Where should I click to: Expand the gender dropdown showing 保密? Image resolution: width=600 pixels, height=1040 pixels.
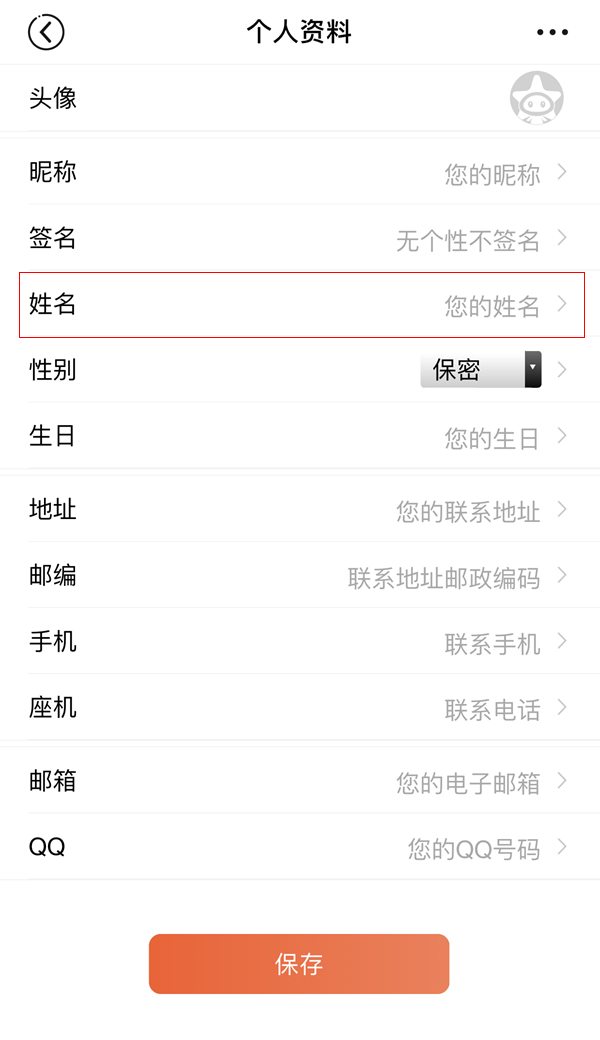pos(481,370)
